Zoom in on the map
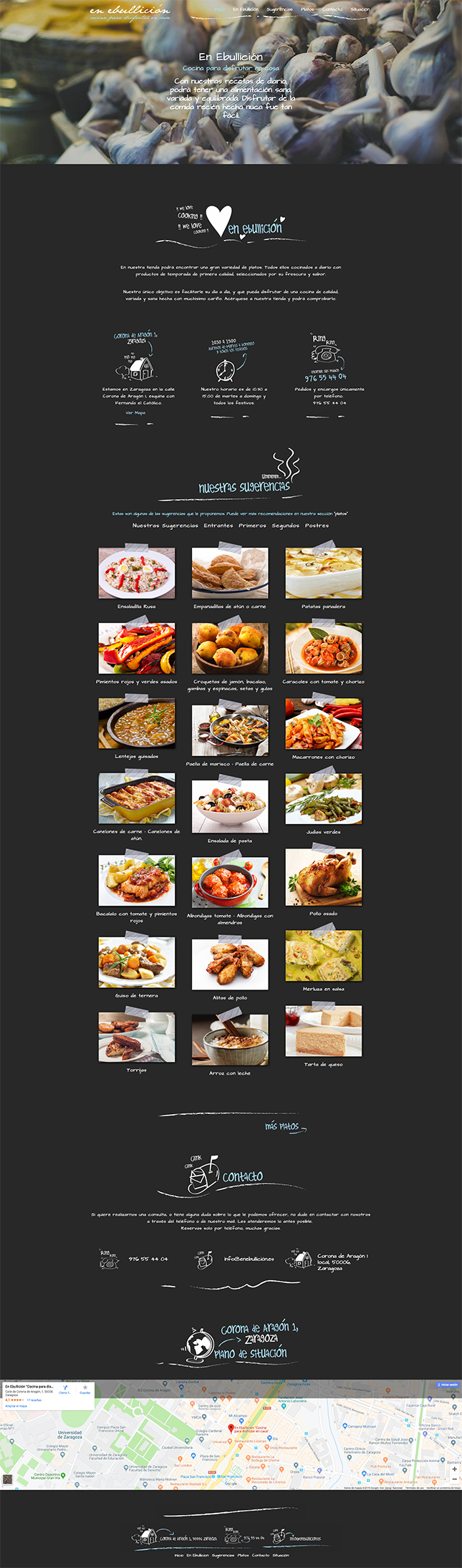The image size is (462, 1568). pyautogui.click(x=454, y=1468)
